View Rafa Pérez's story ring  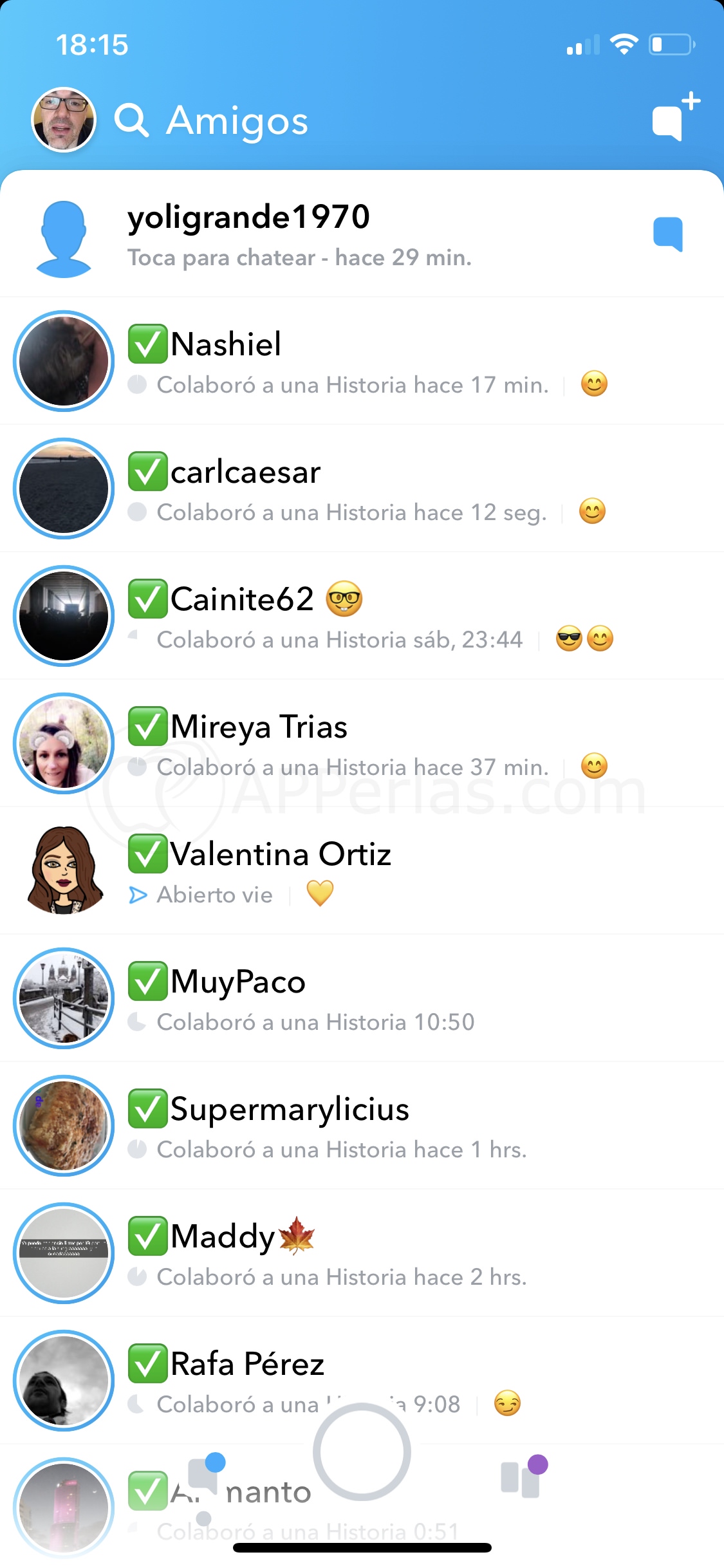64,1381
